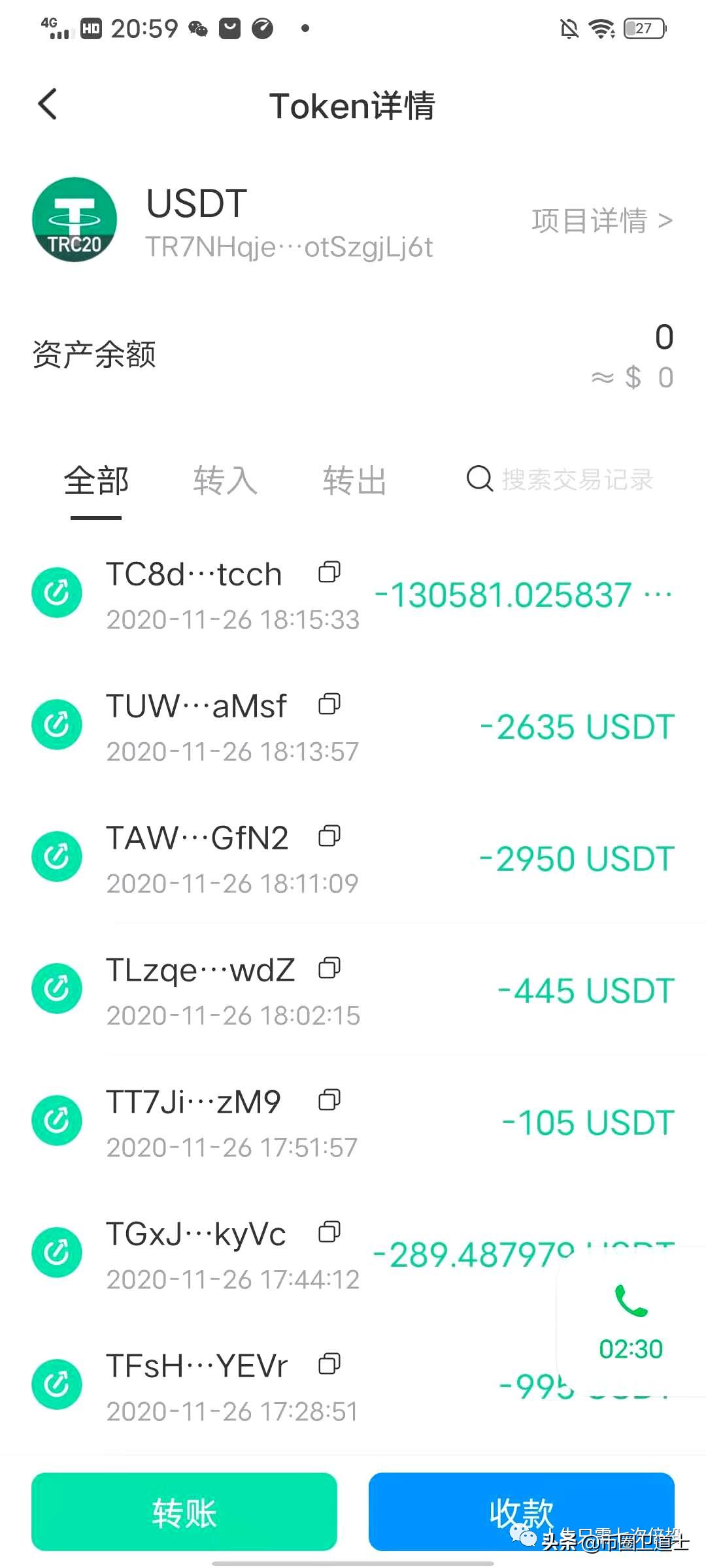Open the -105 USDT transaction
Screen dimensions: 706x1568
click(353, 1122)
